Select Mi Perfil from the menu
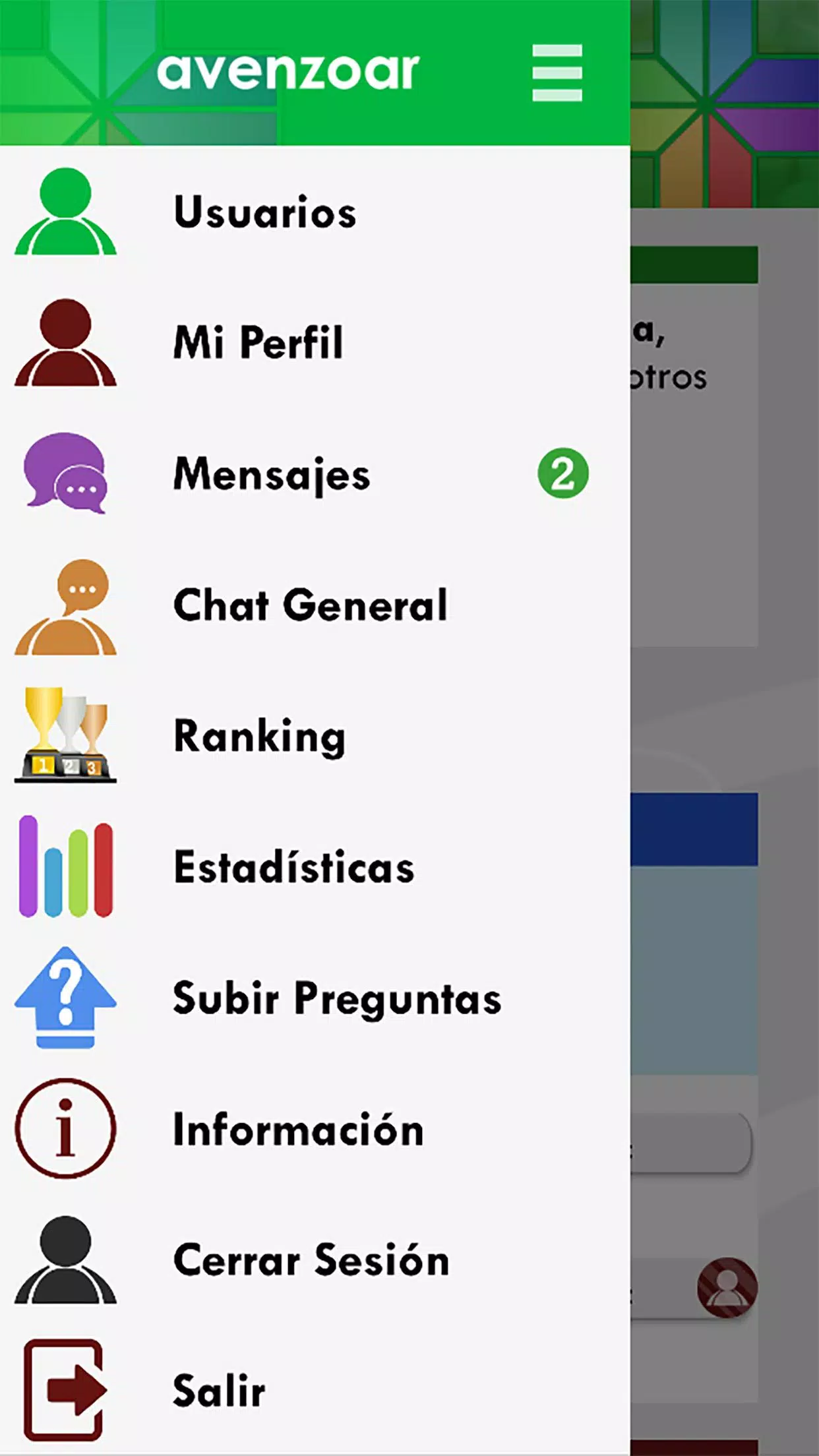 [257, 342]
